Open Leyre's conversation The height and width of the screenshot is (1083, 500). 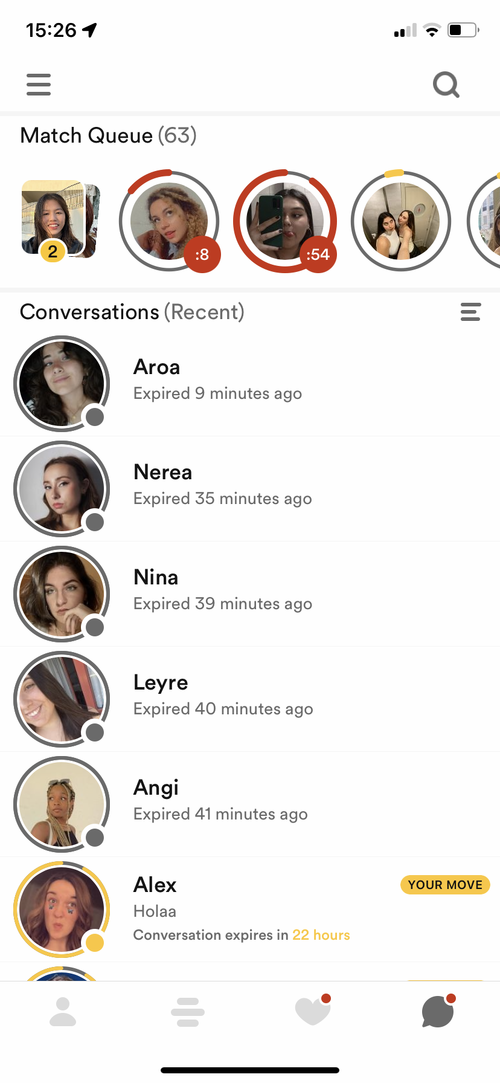point(250,698)
